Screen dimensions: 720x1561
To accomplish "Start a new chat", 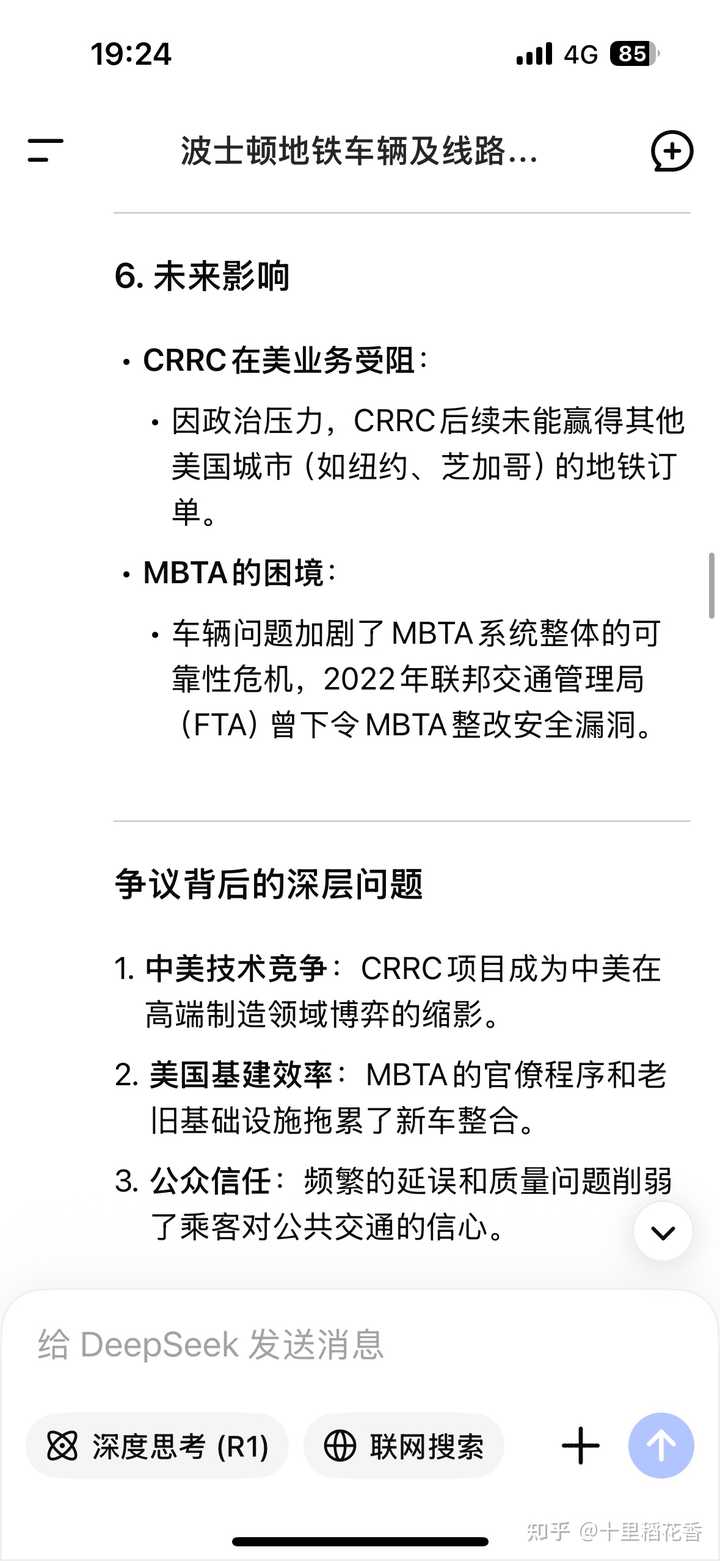I will [x=672, y=151].
